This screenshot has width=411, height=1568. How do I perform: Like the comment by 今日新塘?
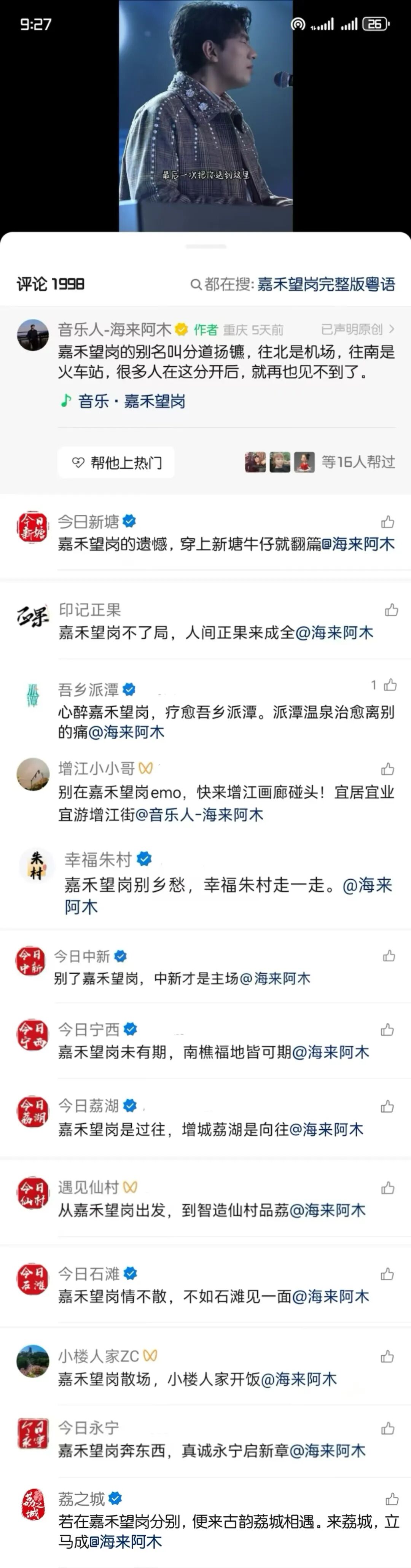point(387,522)
